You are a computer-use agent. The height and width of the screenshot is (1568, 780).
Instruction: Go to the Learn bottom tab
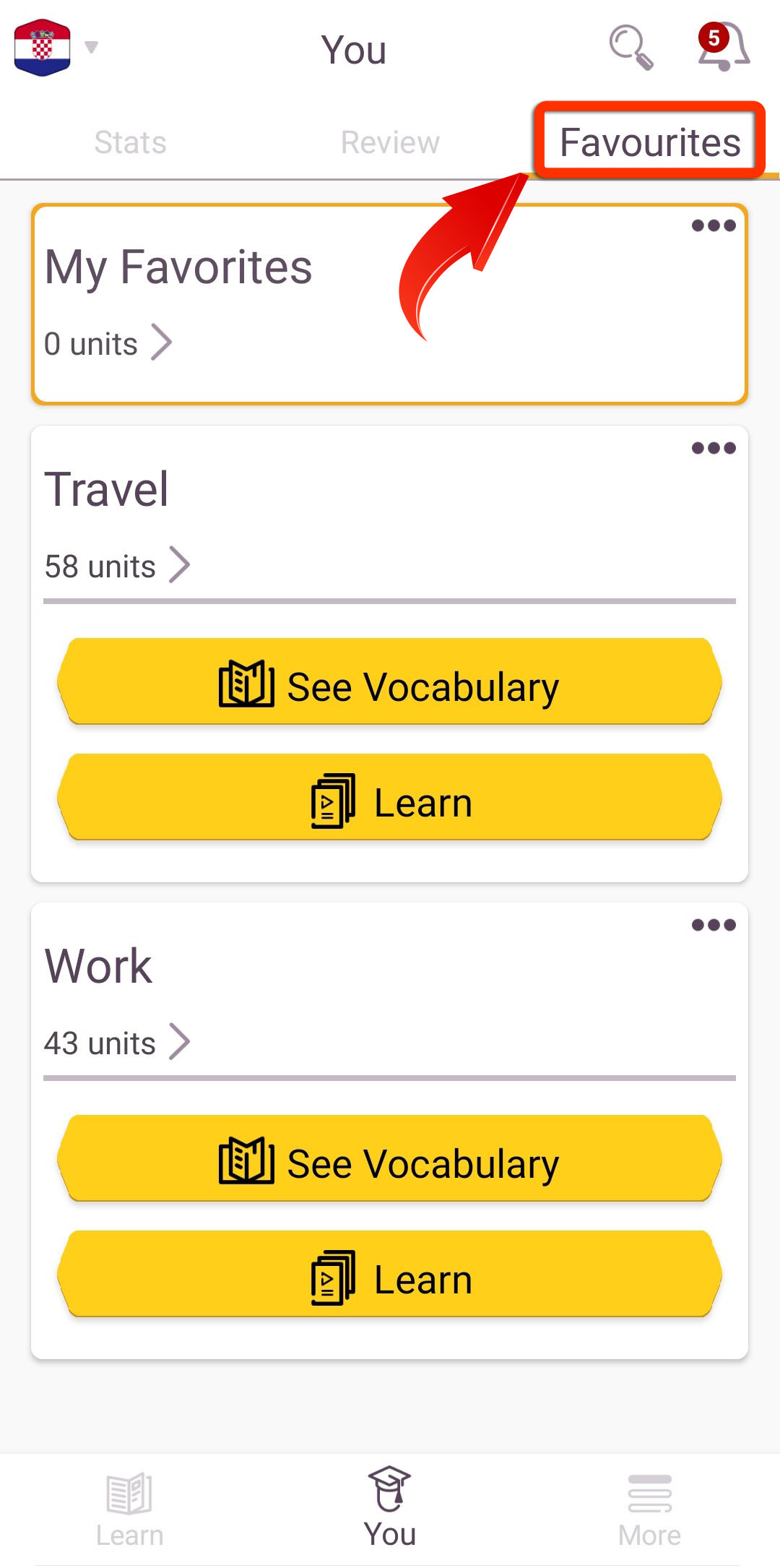[x=130, y=1510]
